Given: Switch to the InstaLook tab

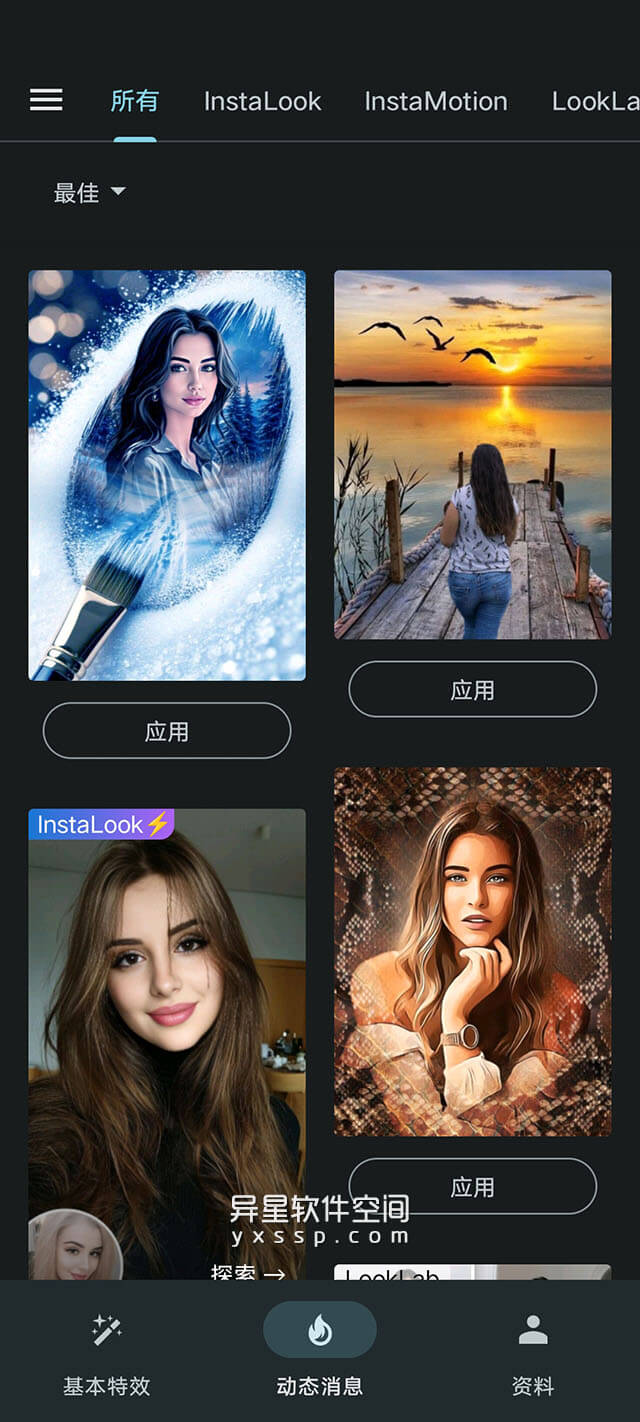Looking at the screenshot, I should click(x=262, y=101).
